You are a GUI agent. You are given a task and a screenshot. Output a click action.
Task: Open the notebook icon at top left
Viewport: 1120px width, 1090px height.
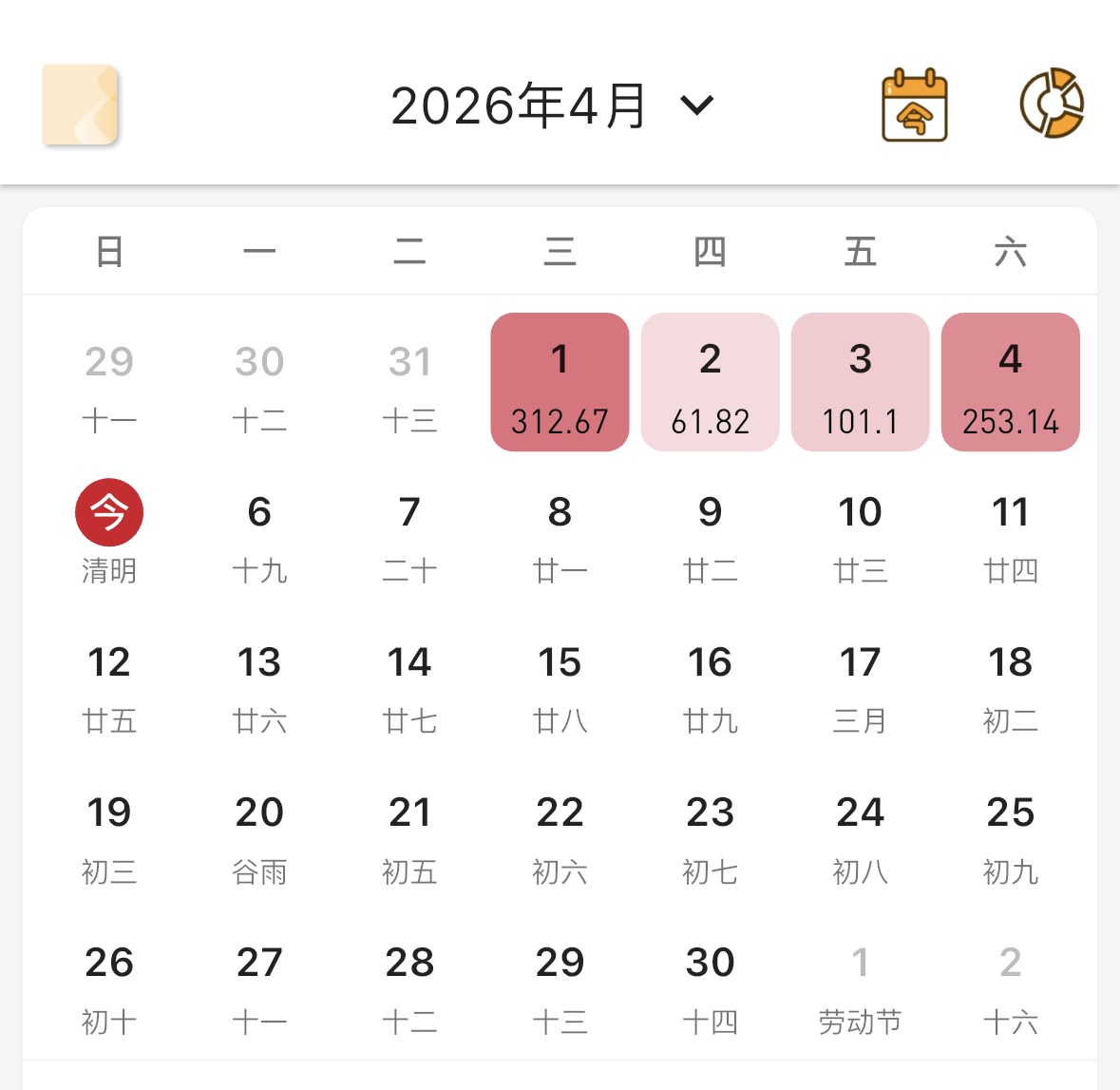(x=80, y=105)
